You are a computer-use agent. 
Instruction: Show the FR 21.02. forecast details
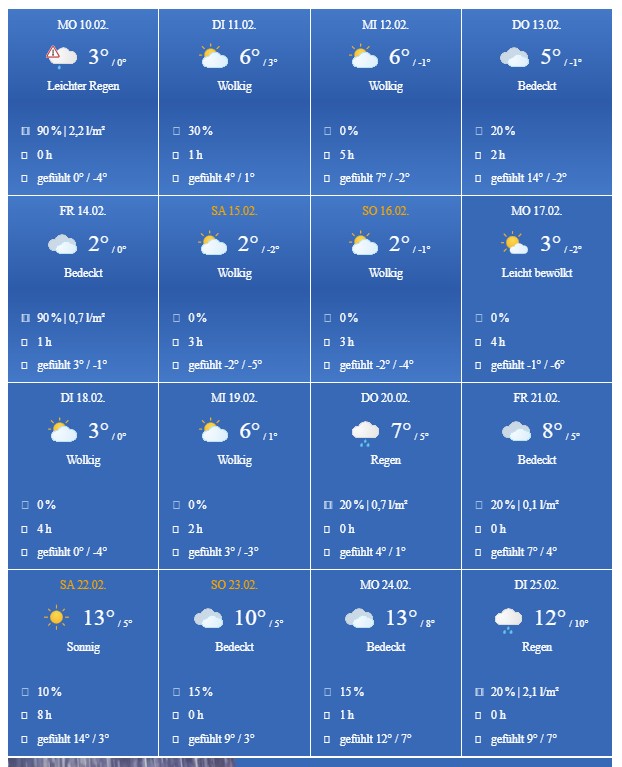(x=537, y=476)
